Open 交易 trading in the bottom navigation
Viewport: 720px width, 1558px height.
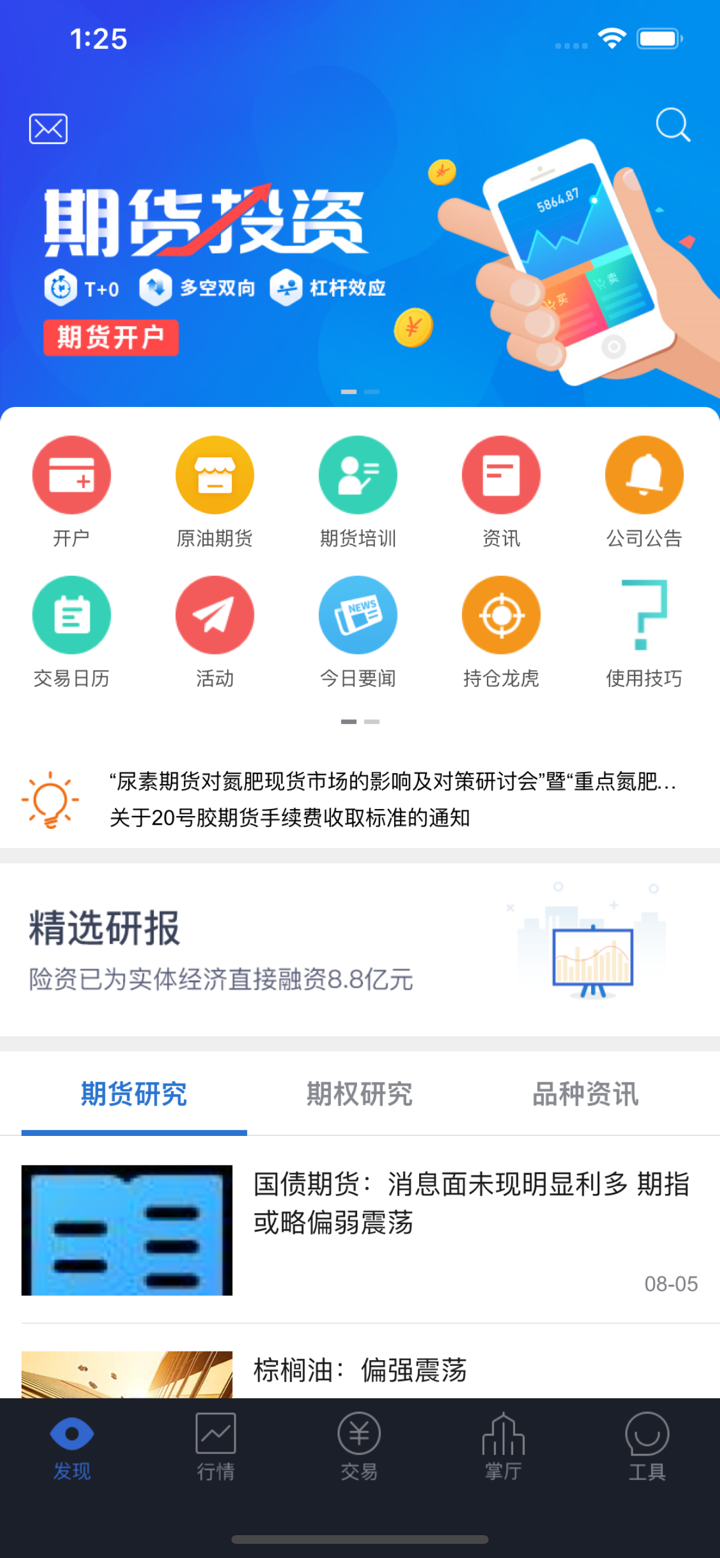coord(359,1448)
